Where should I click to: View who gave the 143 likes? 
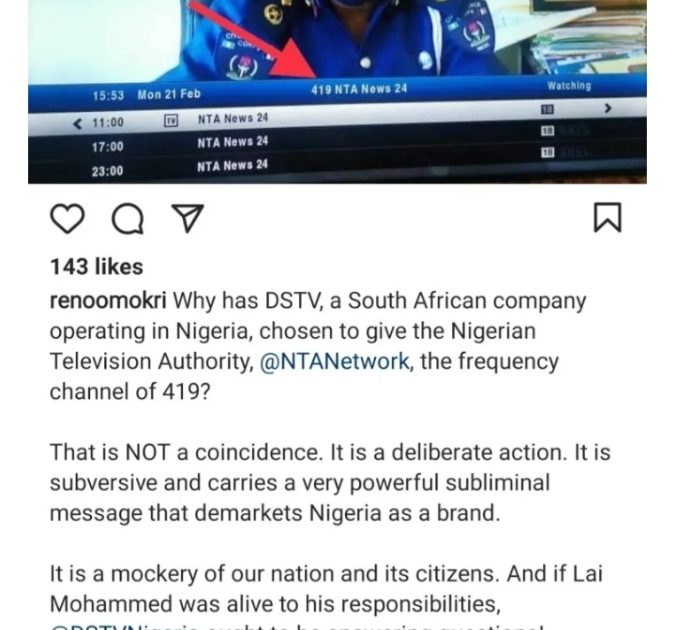pyautogui.click(x=96, y=267)
